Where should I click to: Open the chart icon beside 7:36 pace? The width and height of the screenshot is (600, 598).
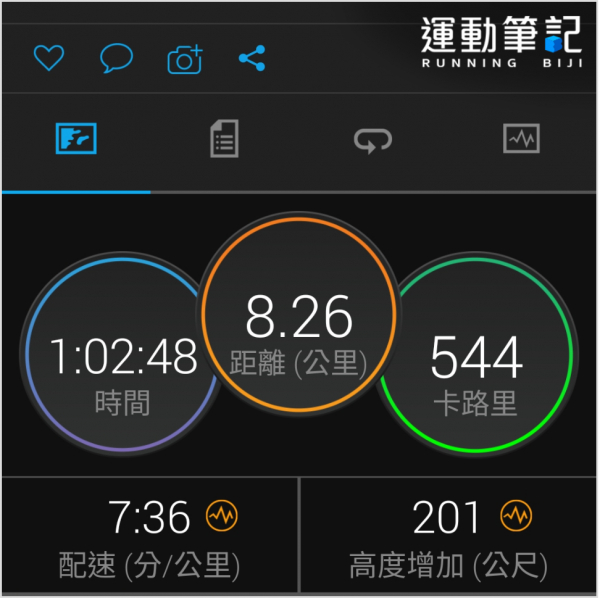coord(222,516)
